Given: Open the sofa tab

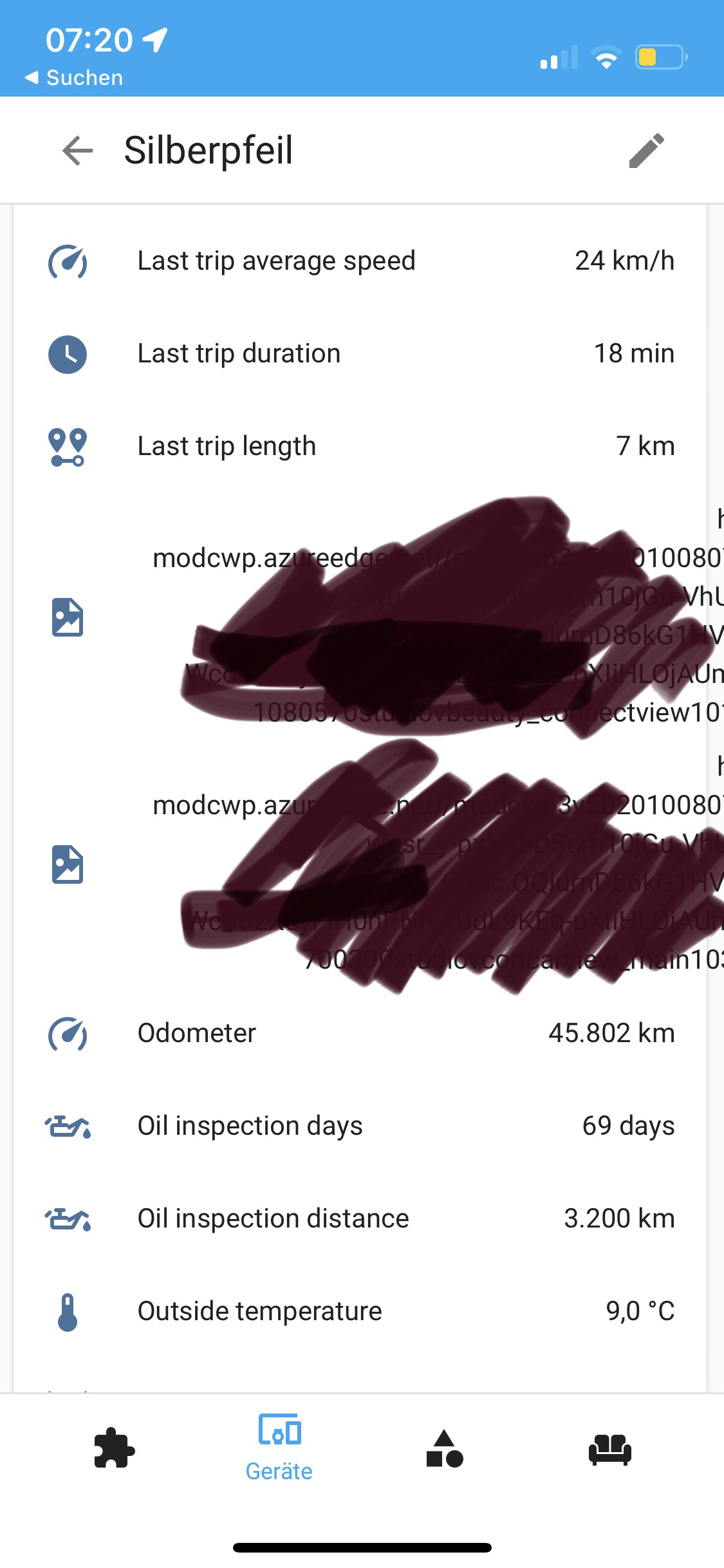Looking at the screenshot, I should [609, 1448].
